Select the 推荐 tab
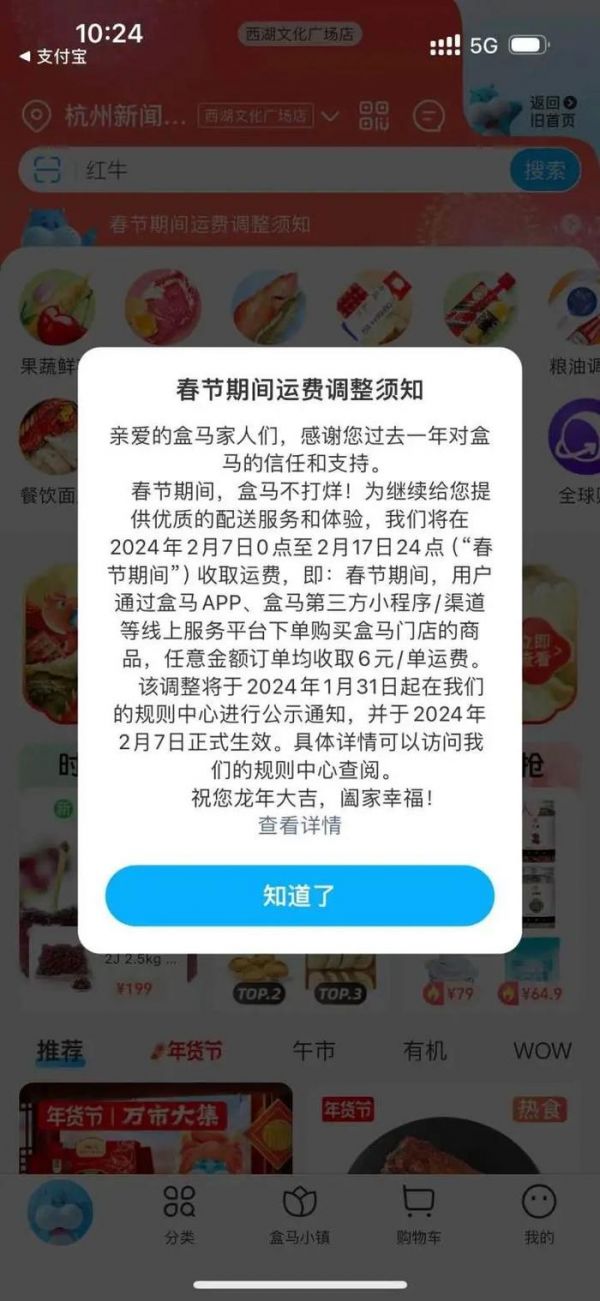600x1301 pixels. pos(60,1051)
